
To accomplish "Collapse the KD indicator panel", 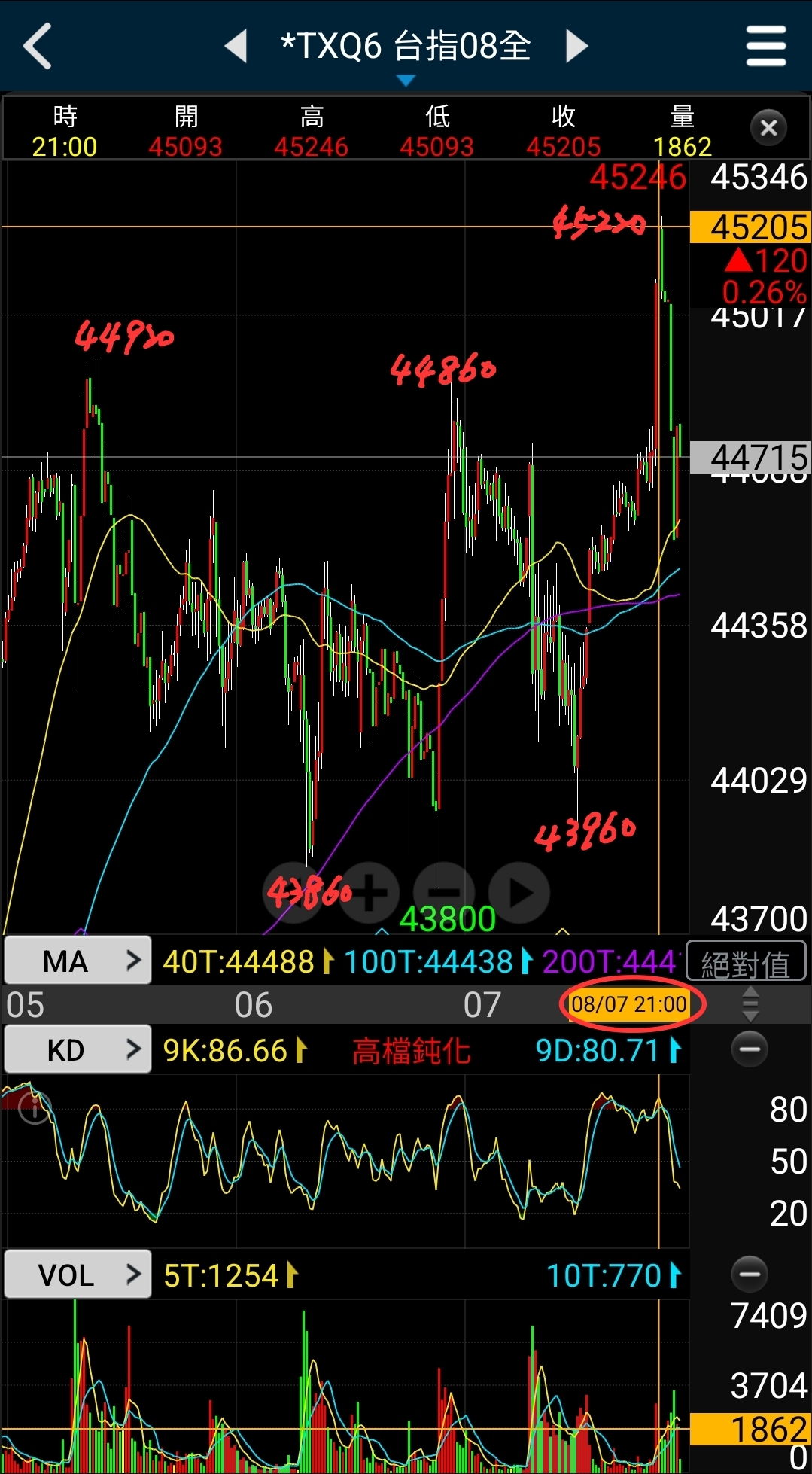I will tap(750, 1049).
